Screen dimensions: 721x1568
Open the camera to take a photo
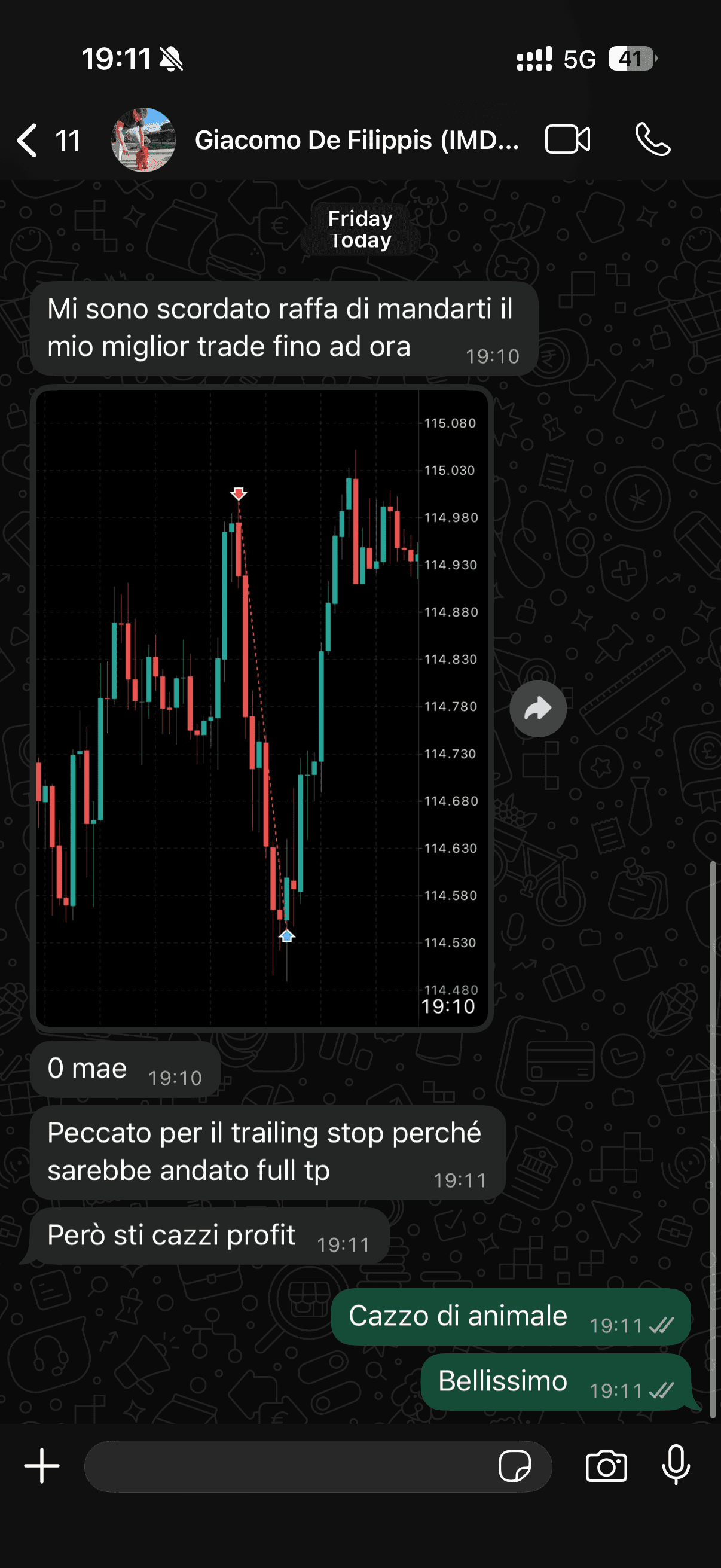click(606, 1466)
